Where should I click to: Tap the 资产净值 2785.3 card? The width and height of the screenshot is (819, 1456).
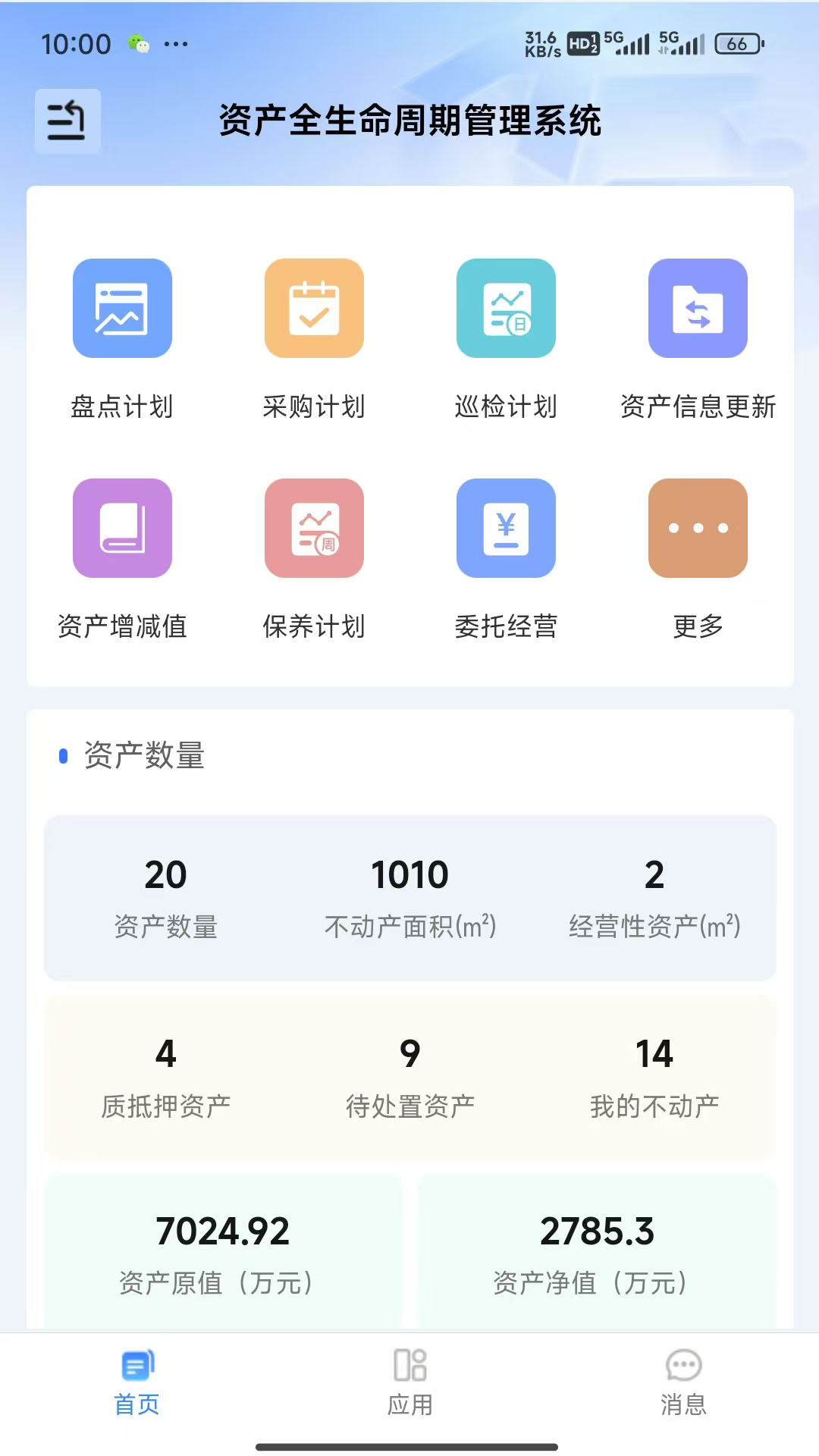click(x=596, y=1251)
